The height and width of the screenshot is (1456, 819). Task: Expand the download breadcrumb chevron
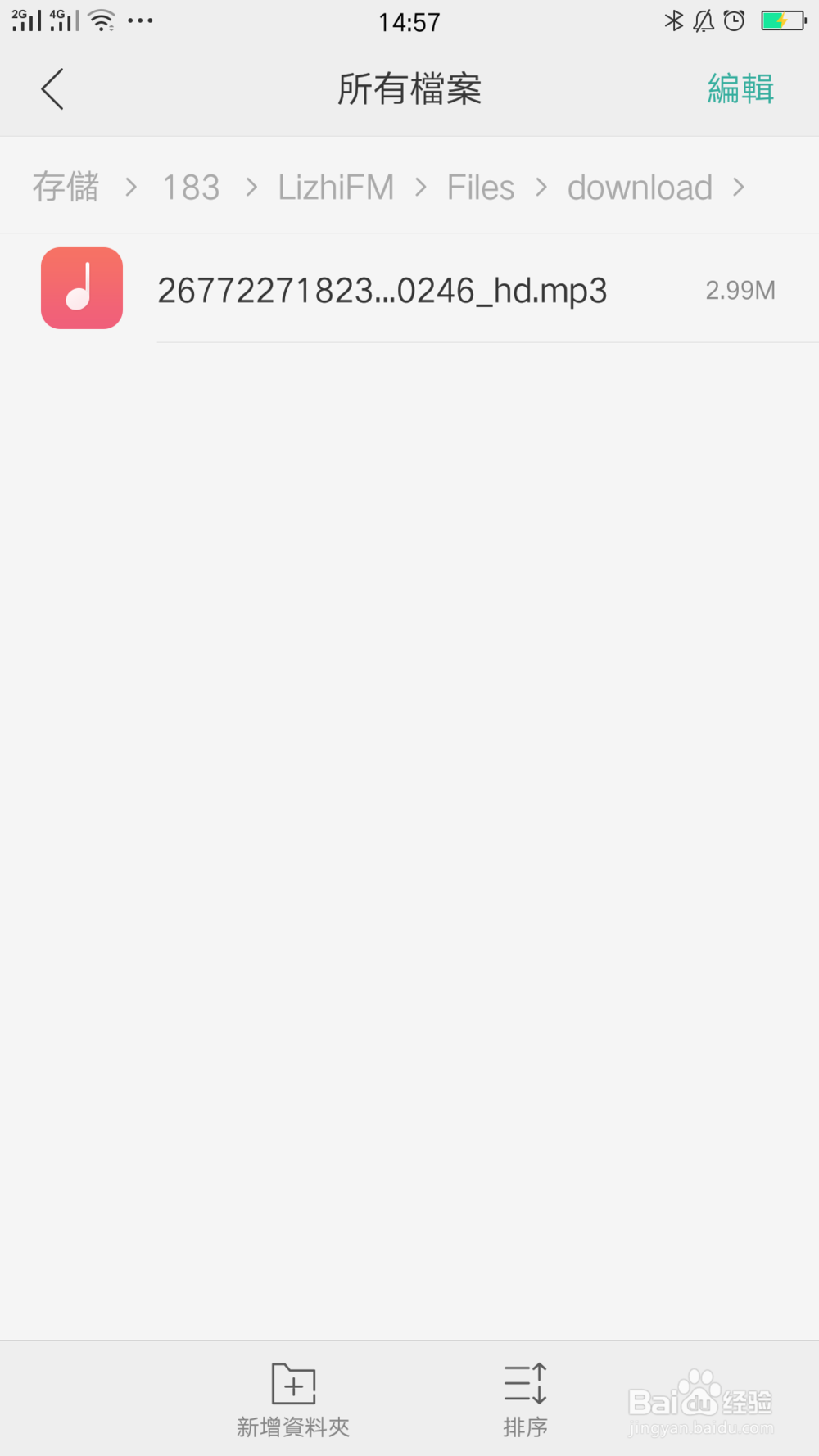738,187
